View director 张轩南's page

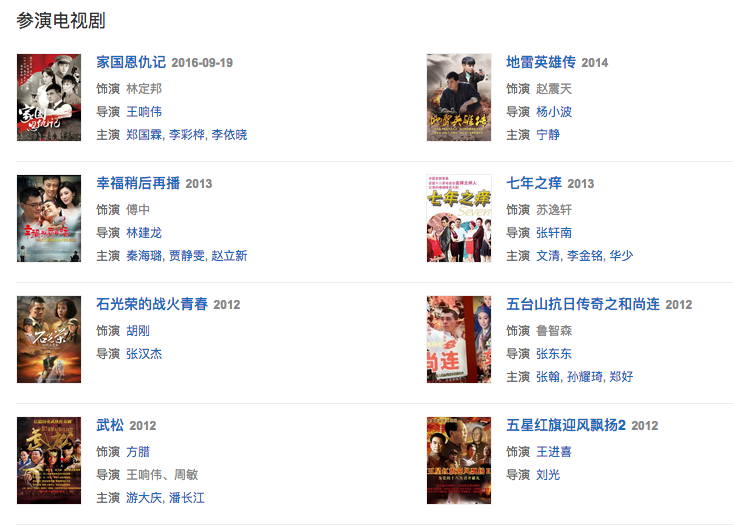[553, 232]
